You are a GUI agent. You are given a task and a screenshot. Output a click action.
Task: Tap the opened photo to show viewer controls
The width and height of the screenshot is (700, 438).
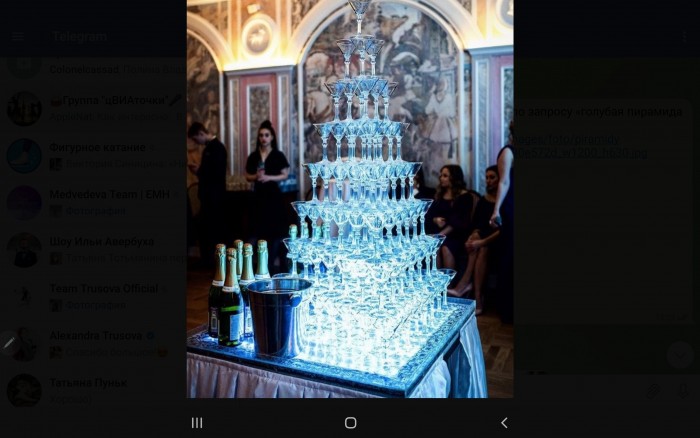pos(350,200)
